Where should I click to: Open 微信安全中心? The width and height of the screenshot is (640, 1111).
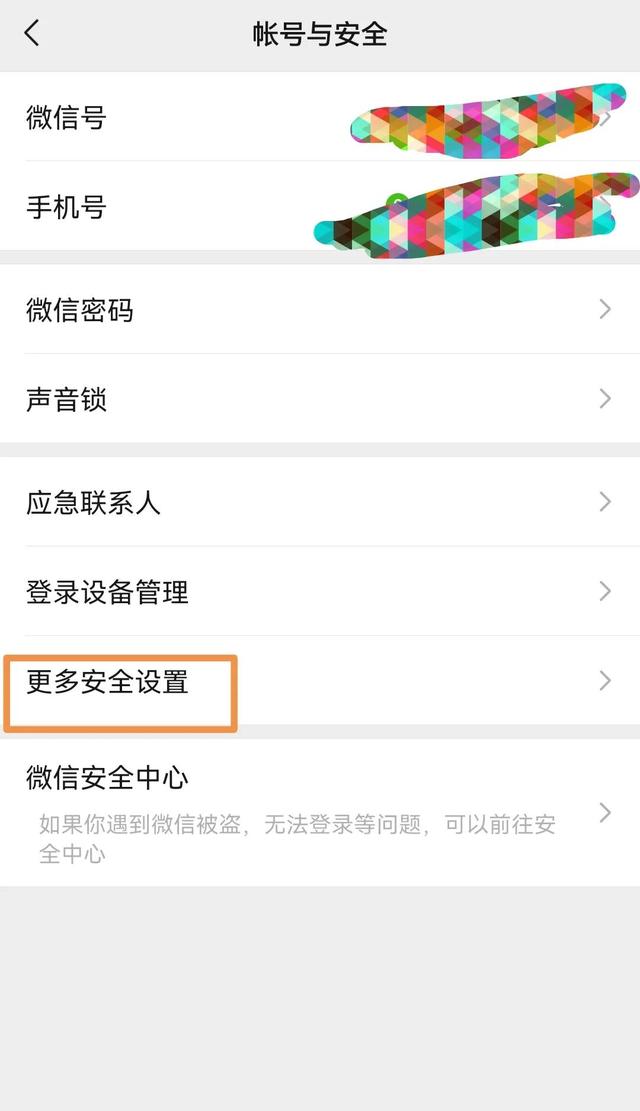coord(320,812)
